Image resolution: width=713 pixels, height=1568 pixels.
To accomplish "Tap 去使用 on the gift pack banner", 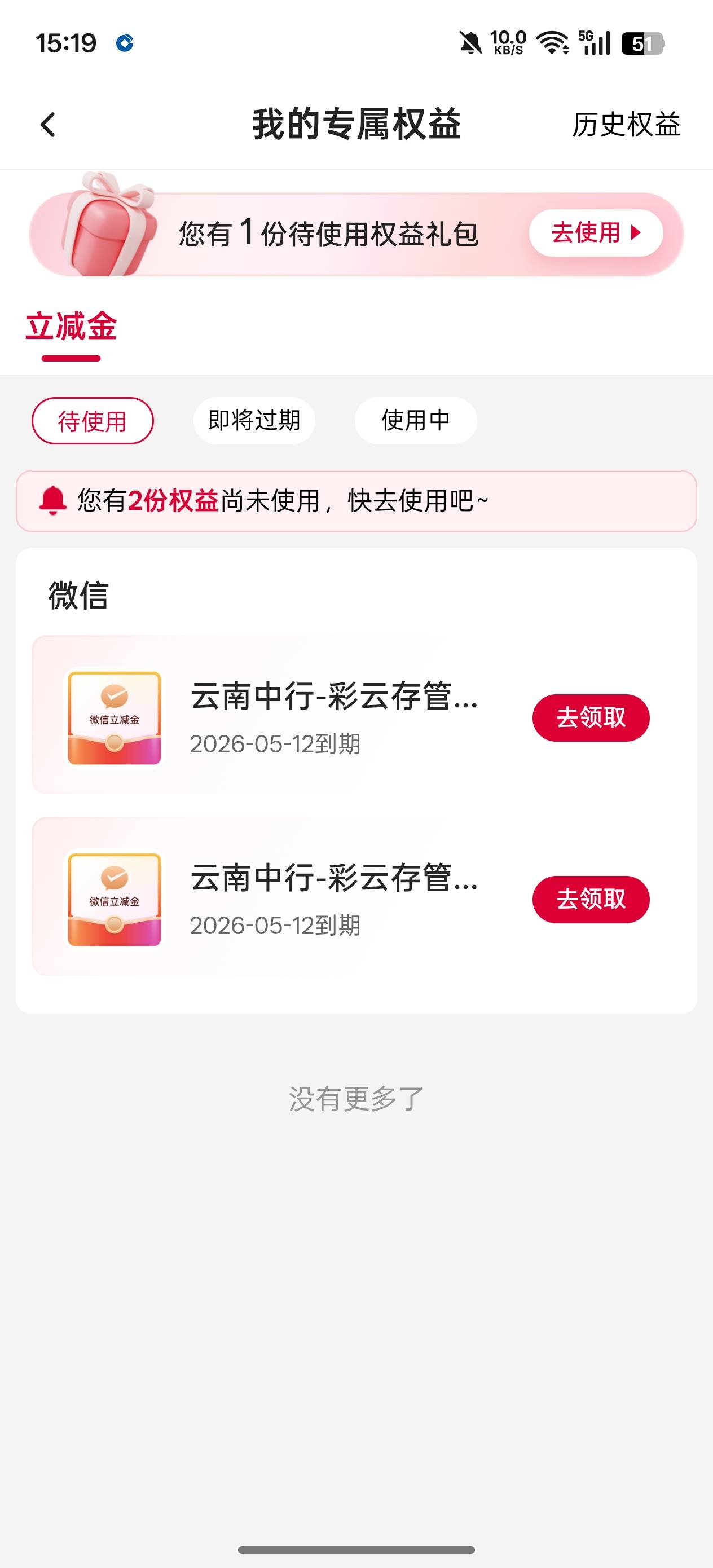I will pyautogui.click(x=595, y=232).
